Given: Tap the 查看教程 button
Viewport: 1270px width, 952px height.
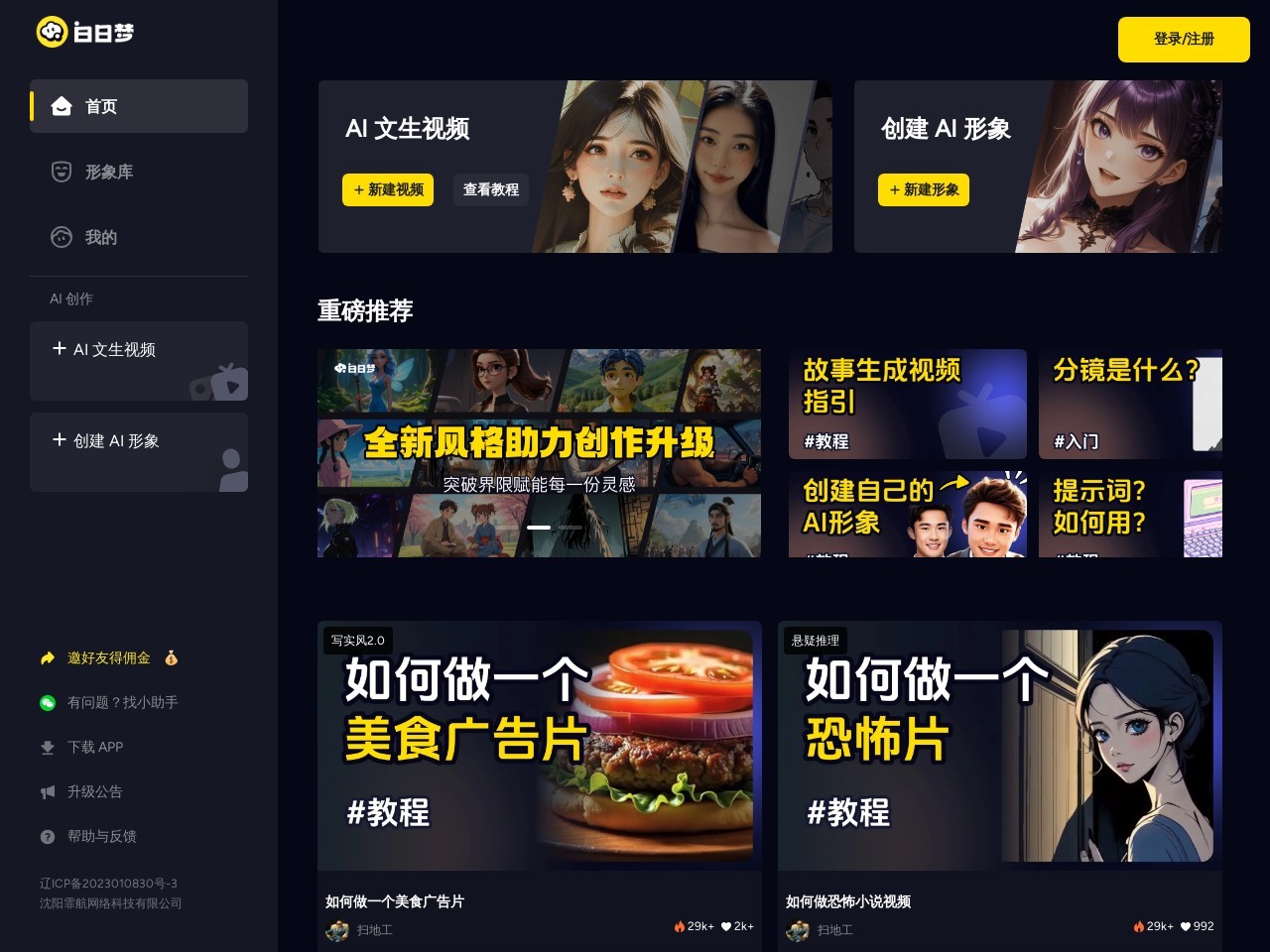Looking at the screenshot, I should click(491, 189).
